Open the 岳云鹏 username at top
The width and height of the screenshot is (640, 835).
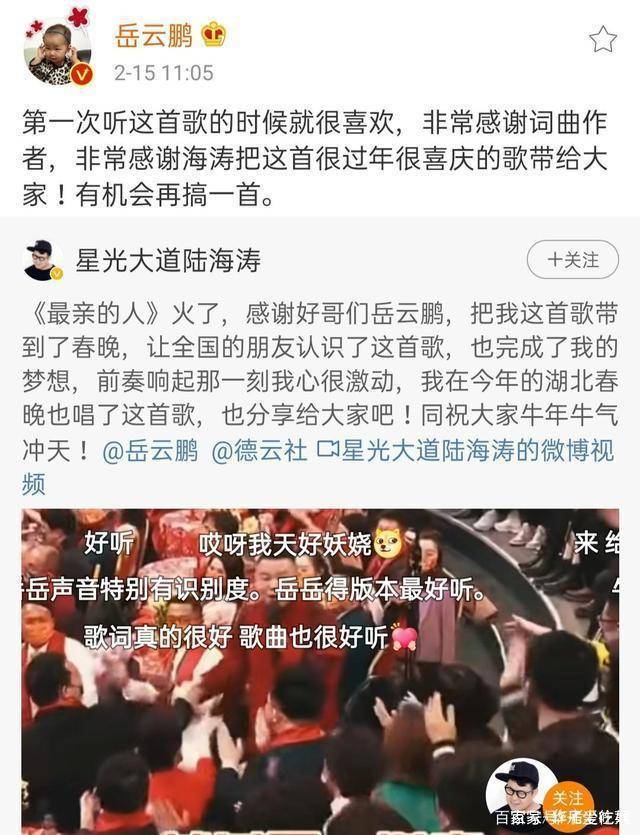pos(153,35)
